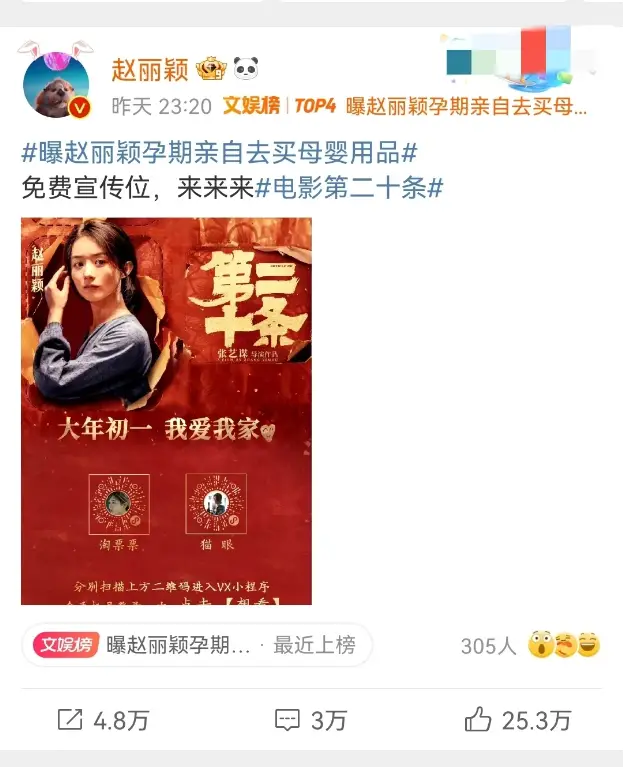Viewport: 624px width, 768px height.
Task: Open hashtag #曝赵丽颖孕期亲自去买母婴用品#
Action: [x=219, y=154]
